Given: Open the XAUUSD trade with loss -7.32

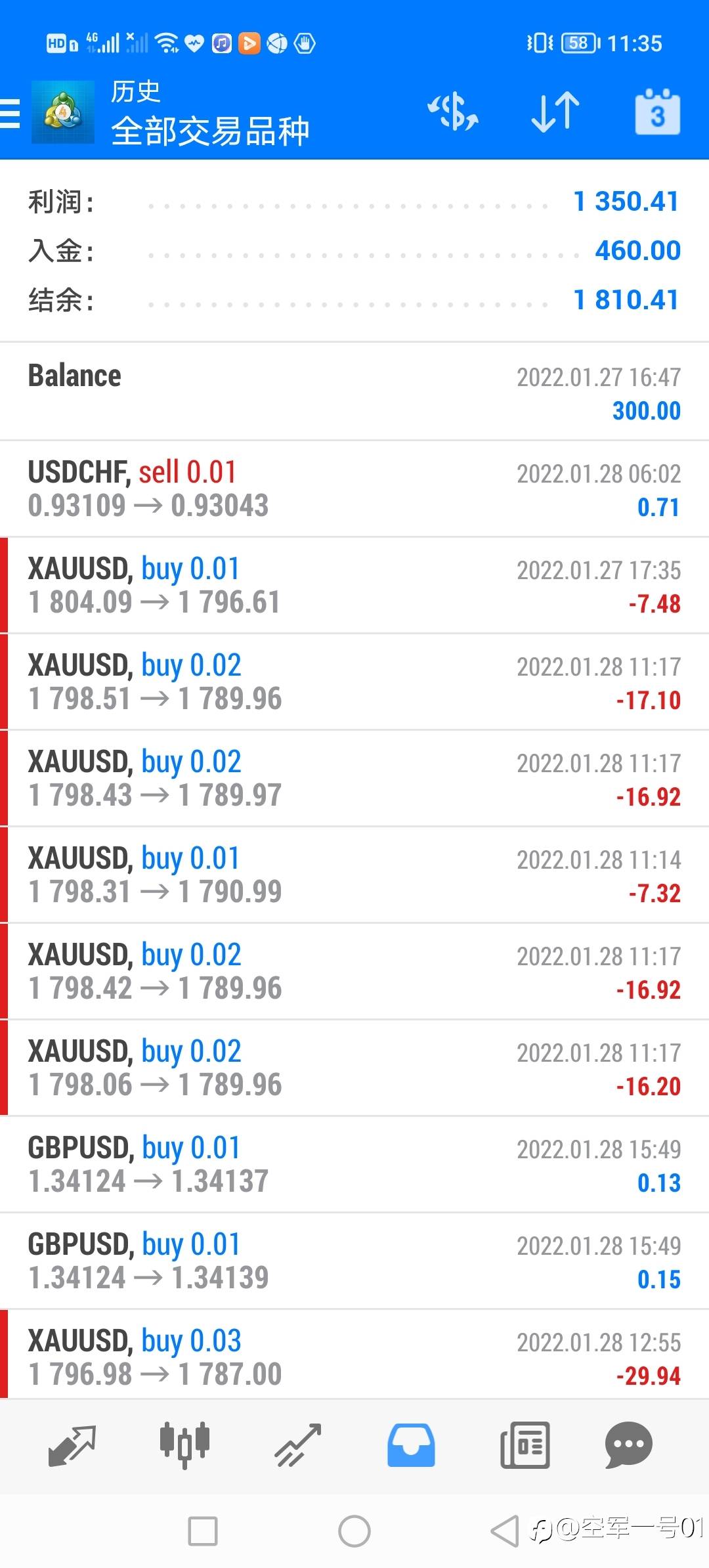Looking at the screenshot, I should (x=354, y=875).
